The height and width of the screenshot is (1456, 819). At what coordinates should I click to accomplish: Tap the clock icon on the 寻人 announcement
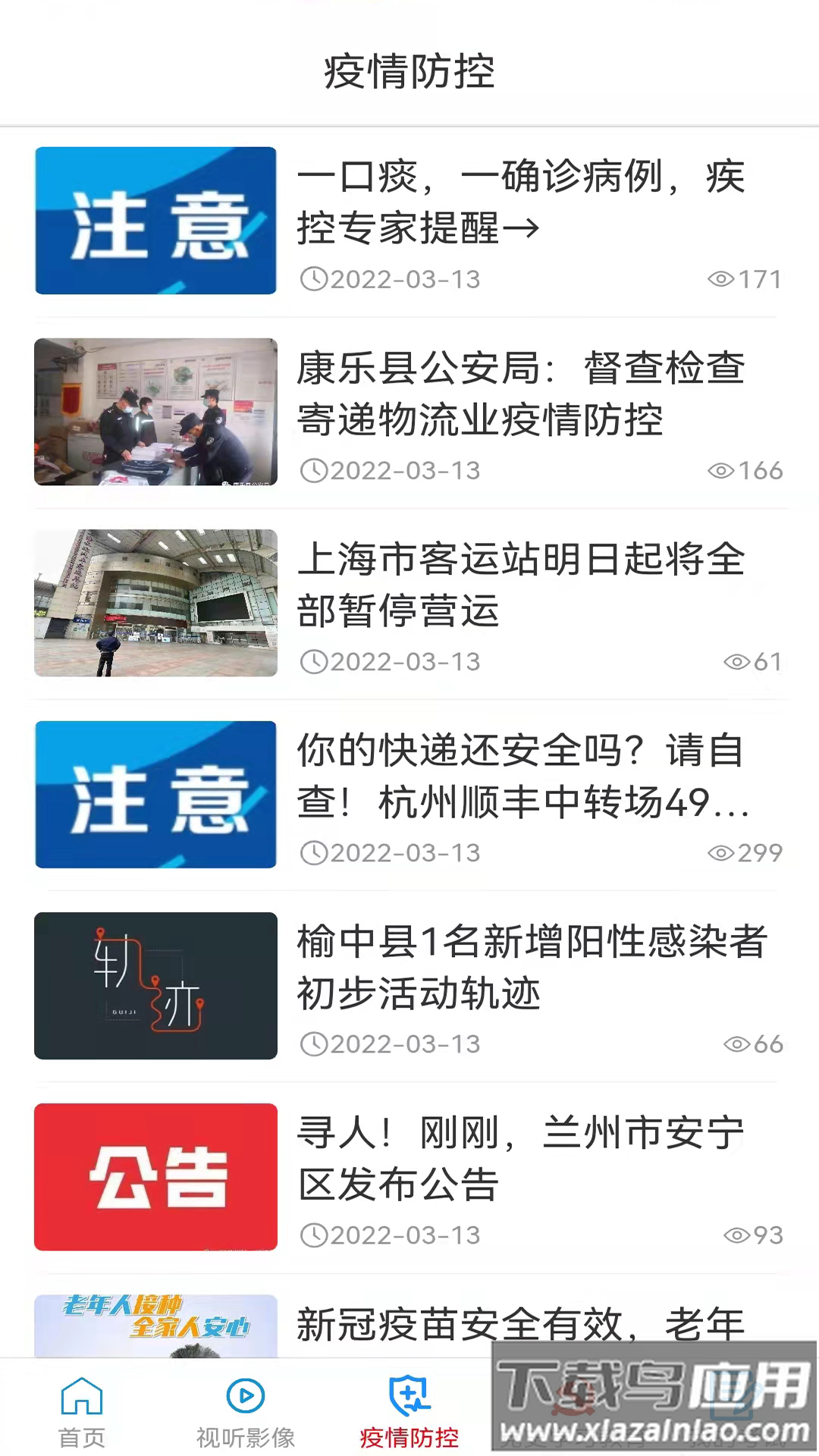(314, 1235)
